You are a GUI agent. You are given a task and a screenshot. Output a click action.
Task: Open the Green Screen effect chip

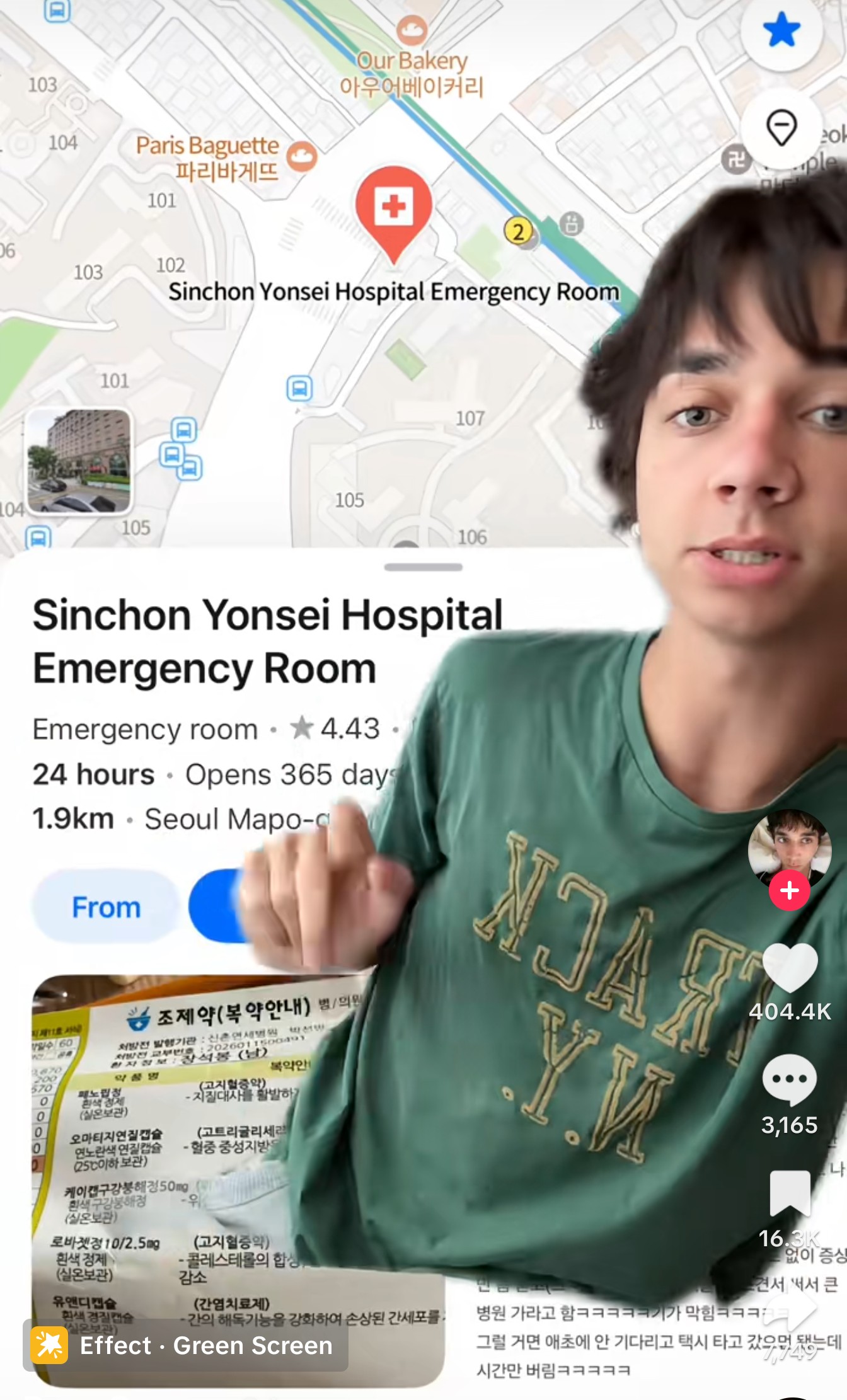(x=185, y=1345)
